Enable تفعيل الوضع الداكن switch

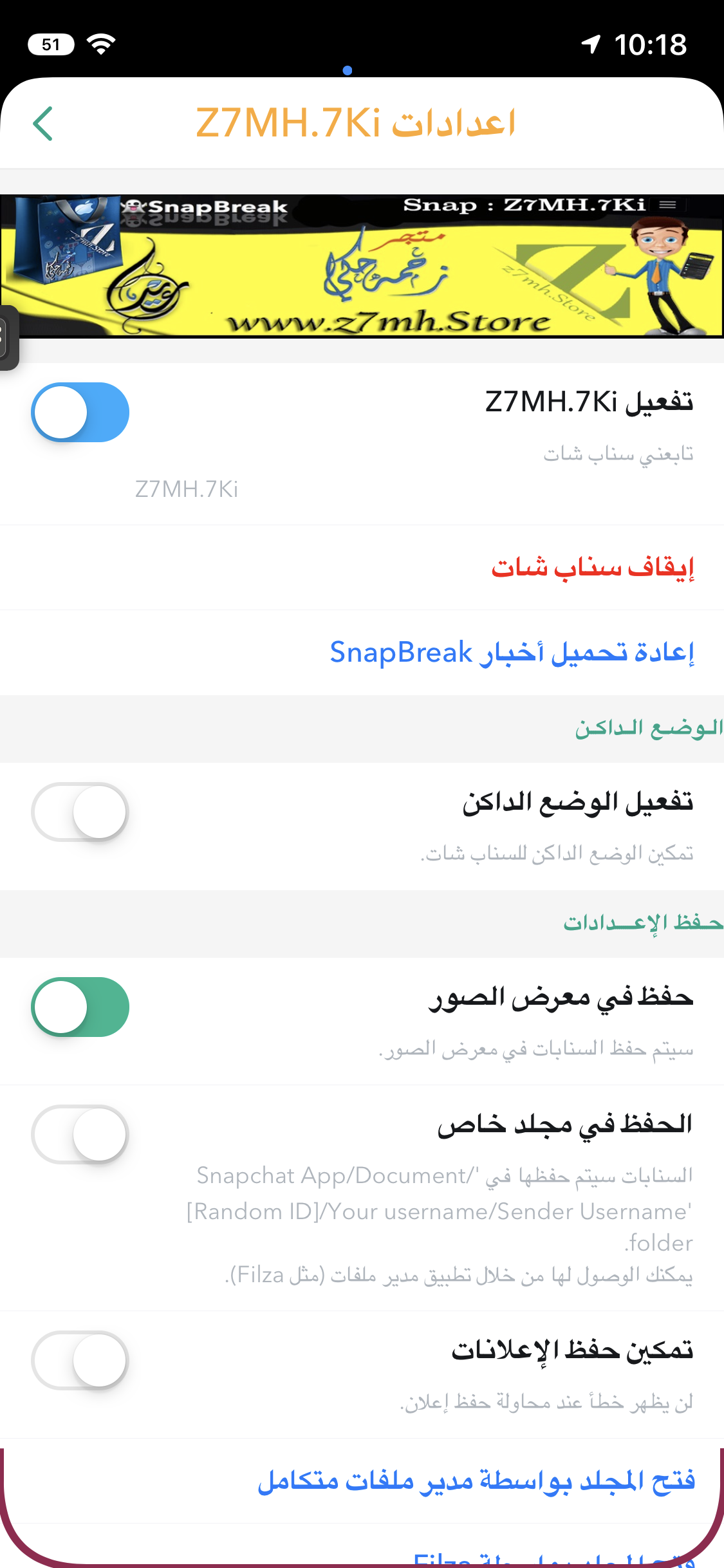coord(80,812)
